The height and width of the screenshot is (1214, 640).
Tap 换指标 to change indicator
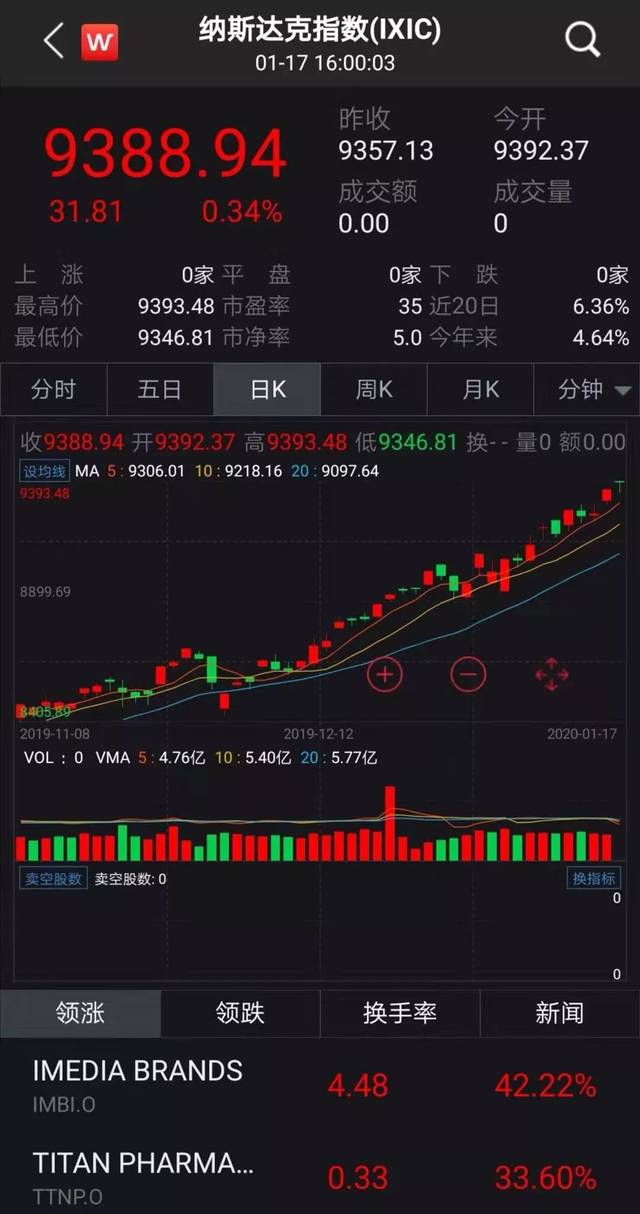pyautogui.click(x=594, y=878)
